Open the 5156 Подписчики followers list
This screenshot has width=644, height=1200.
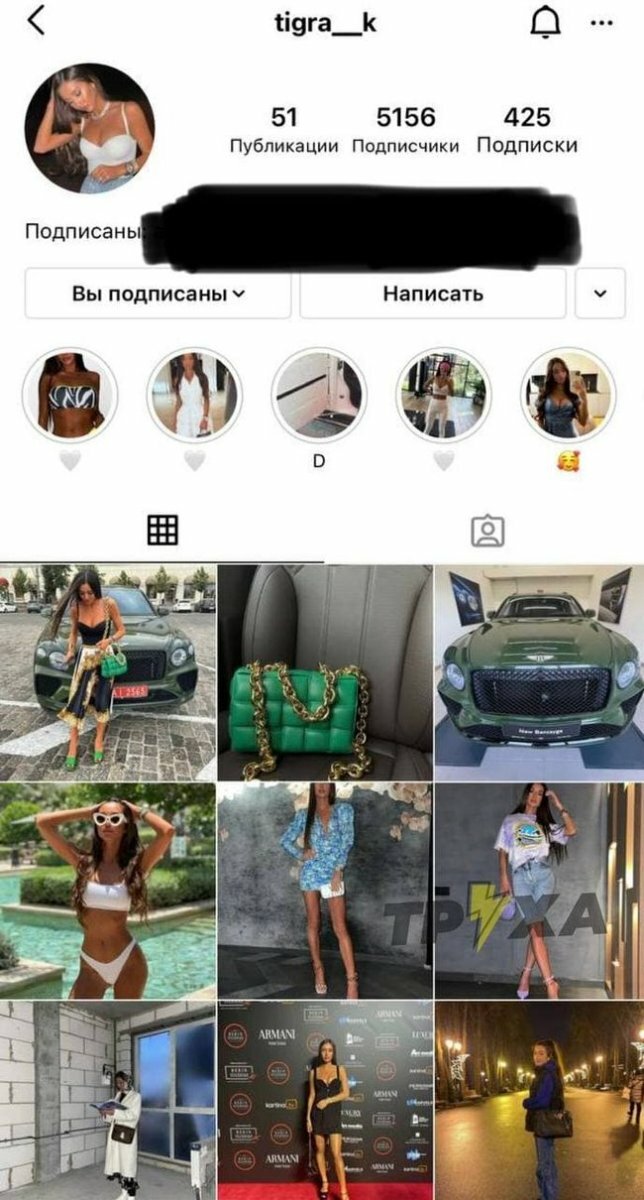(405, 130)
